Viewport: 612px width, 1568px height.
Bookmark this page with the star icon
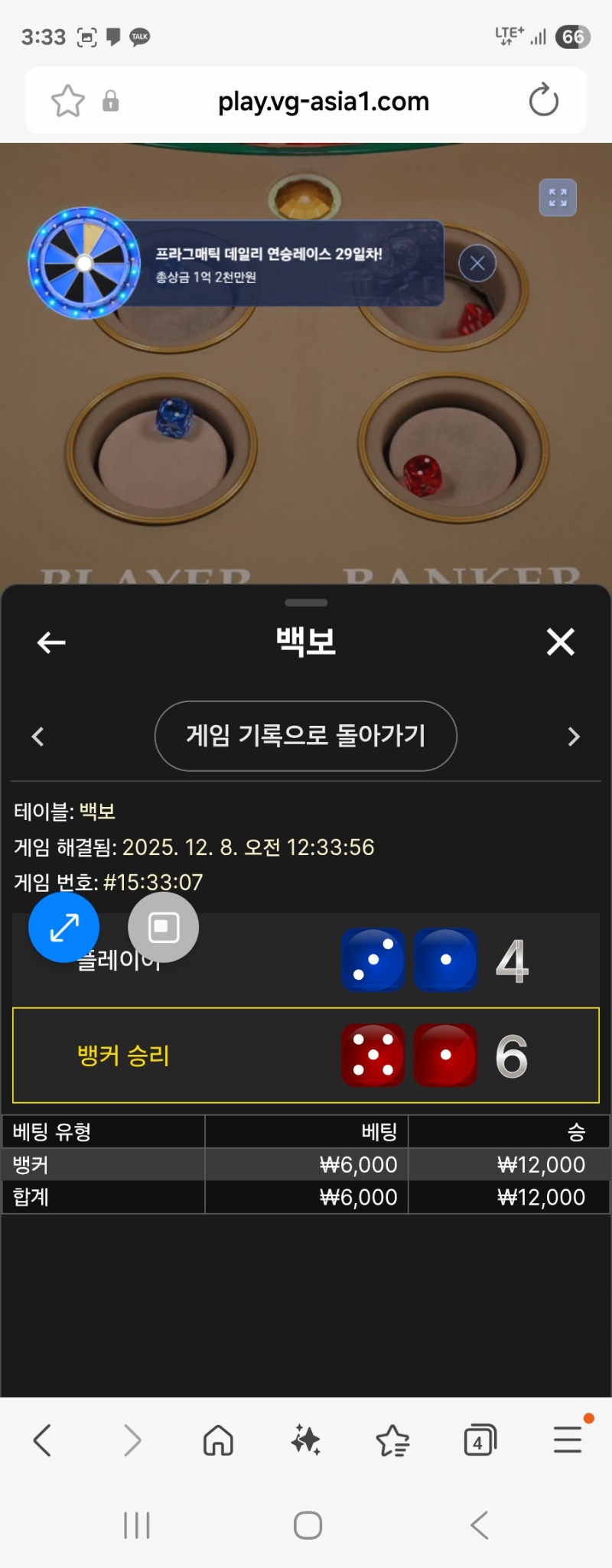(x=67, y=101)
